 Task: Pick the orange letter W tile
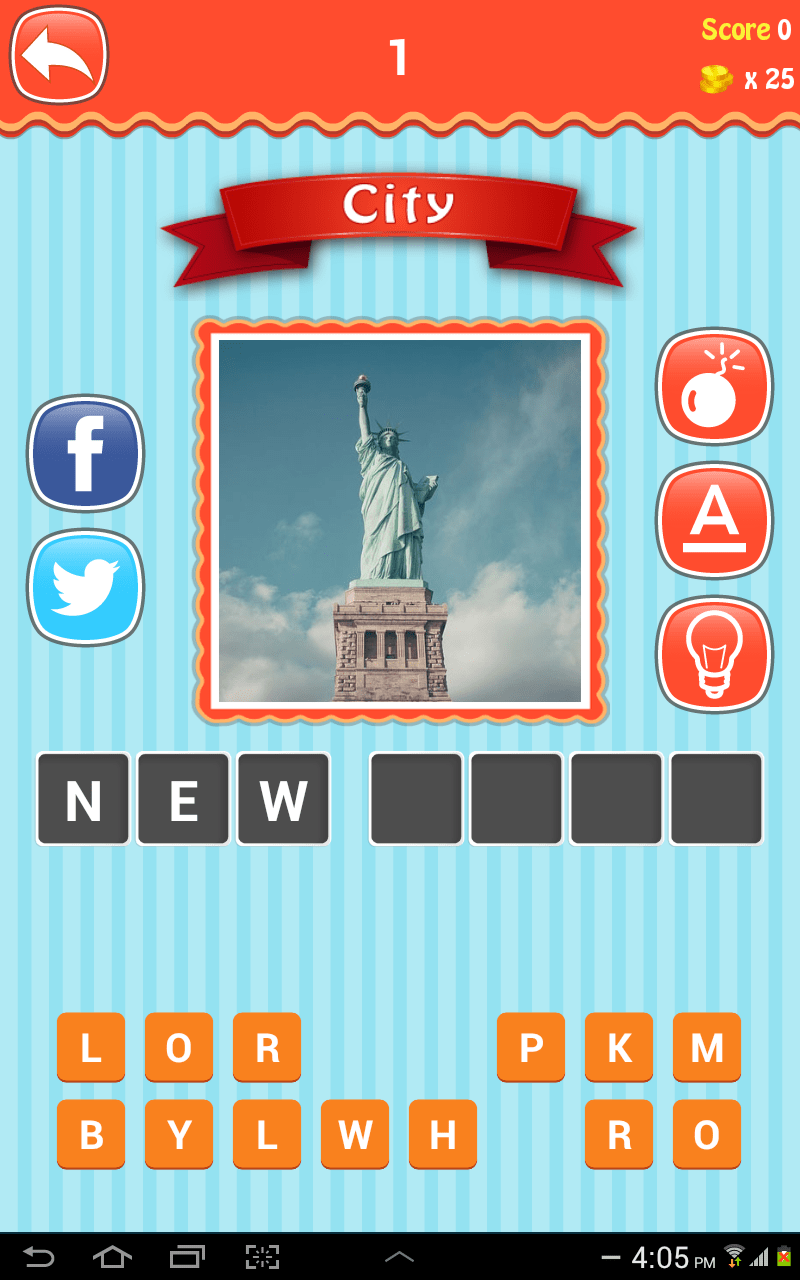(x=355, y=1134)
